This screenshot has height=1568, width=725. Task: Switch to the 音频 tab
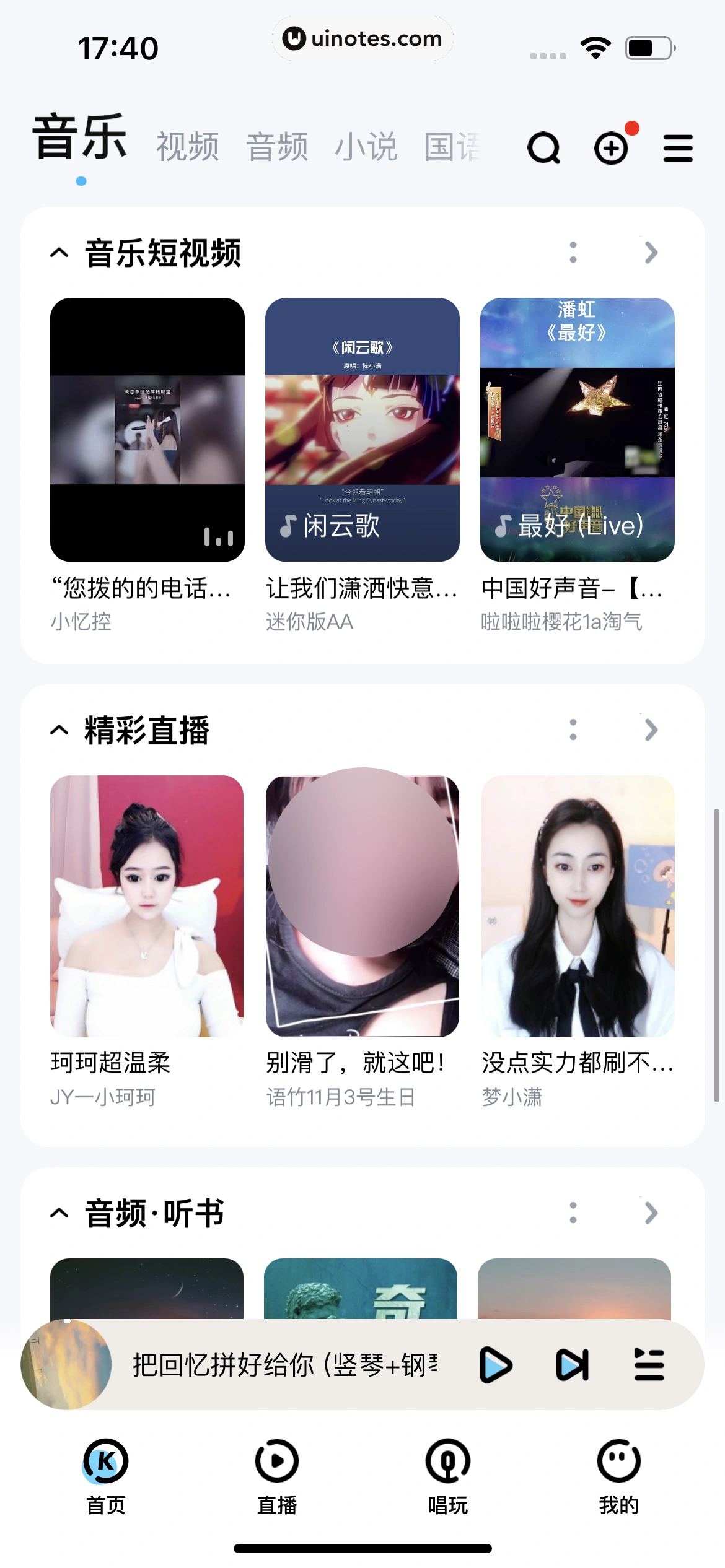pyautogui.click(x=277, y=147)
